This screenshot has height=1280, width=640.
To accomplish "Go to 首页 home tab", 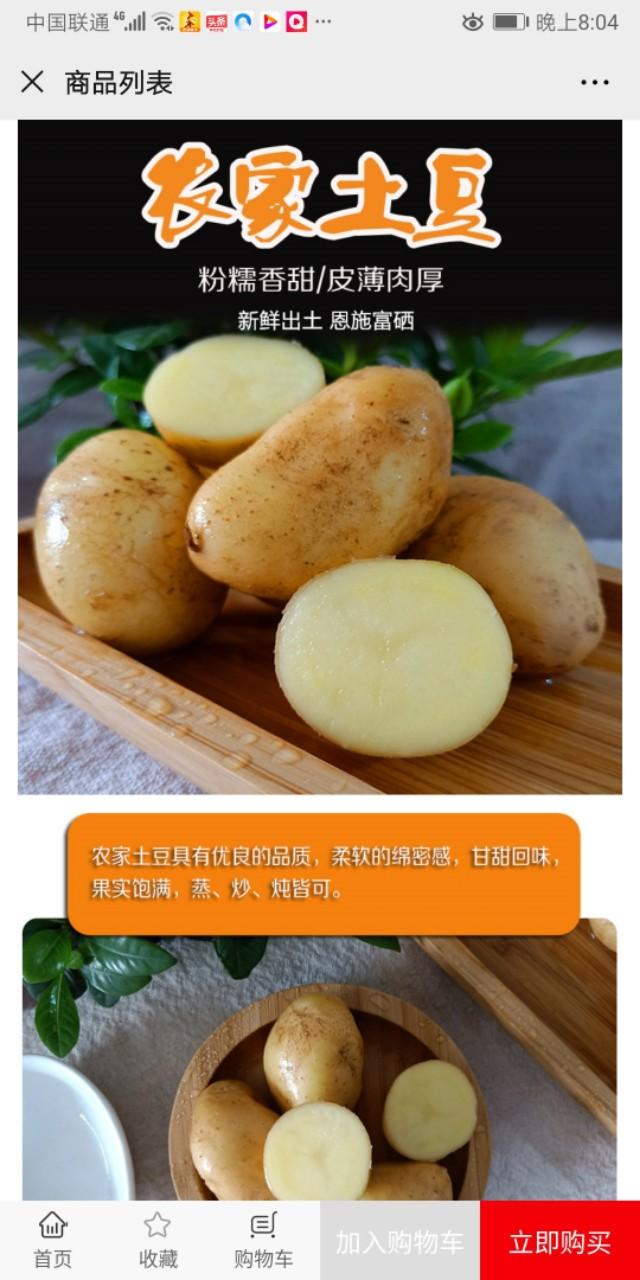I will coord(53,1240).
